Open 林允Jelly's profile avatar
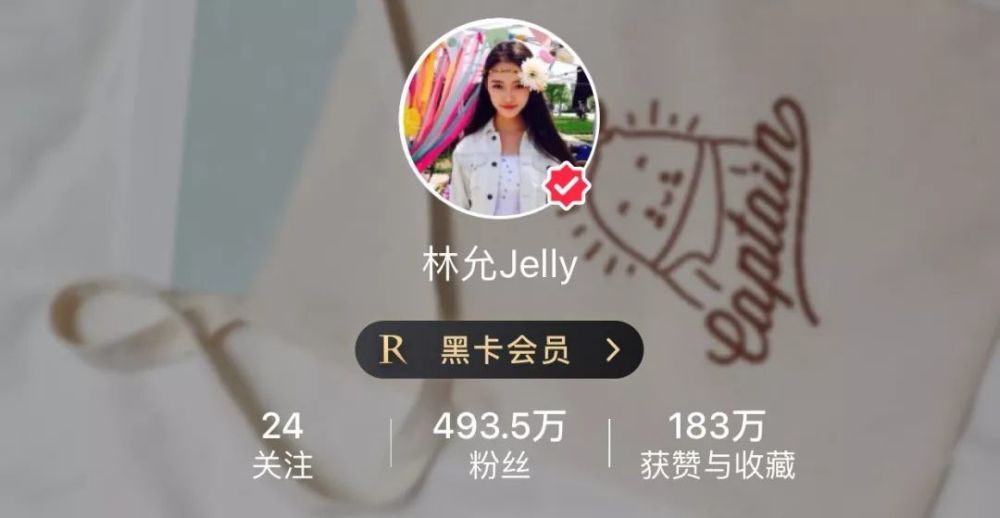The width and height of the screenshot is (1000, 518). (498, 118)
